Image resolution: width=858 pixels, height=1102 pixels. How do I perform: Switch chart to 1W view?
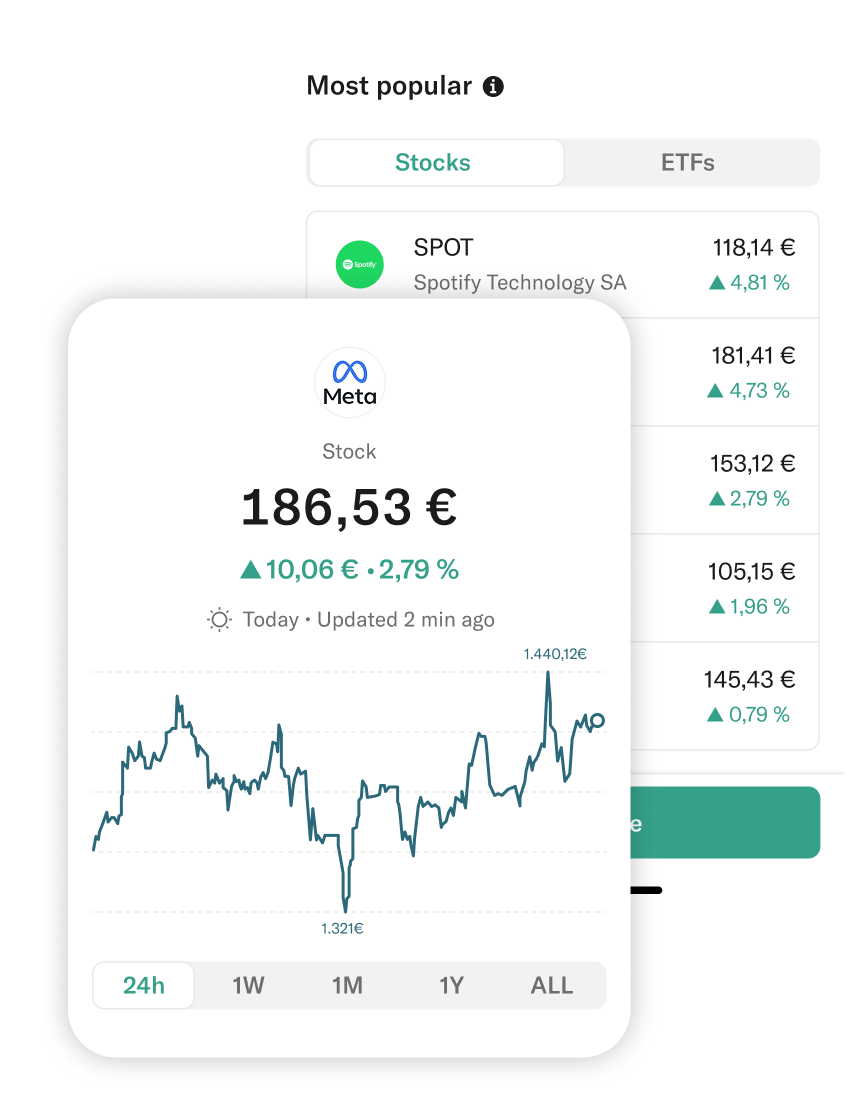tap(246, 985)
